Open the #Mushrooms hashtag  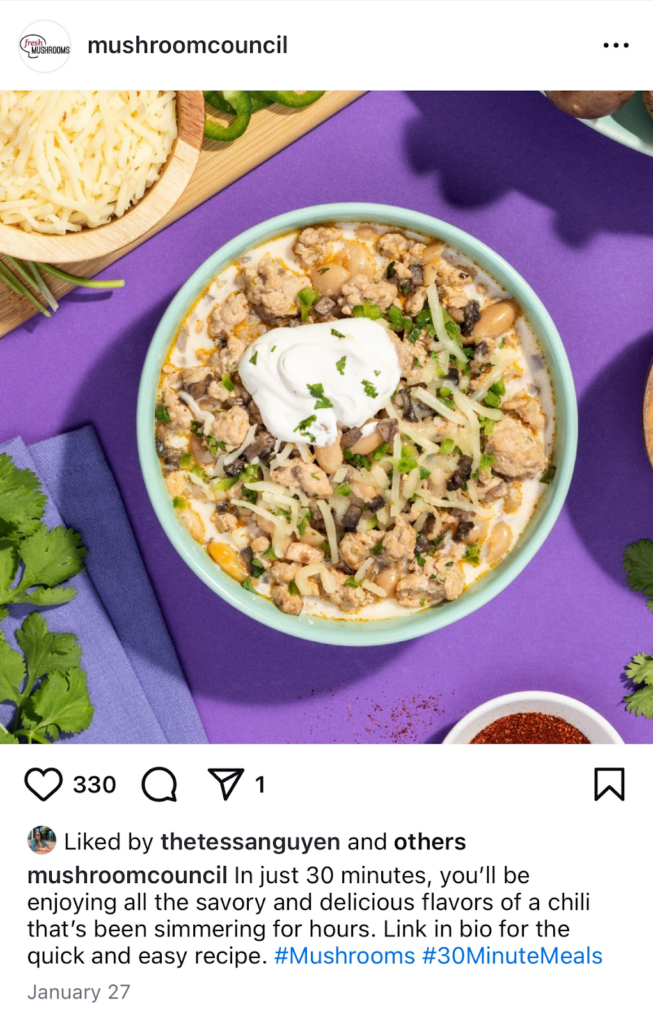click(x=344, y=956)
